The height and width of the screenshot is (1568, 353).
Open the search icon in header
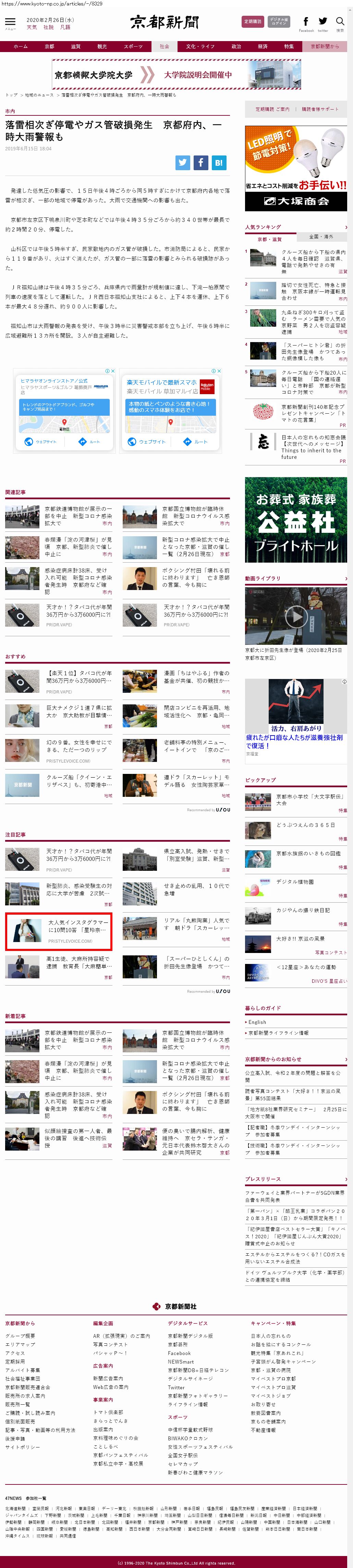[340, 22]
